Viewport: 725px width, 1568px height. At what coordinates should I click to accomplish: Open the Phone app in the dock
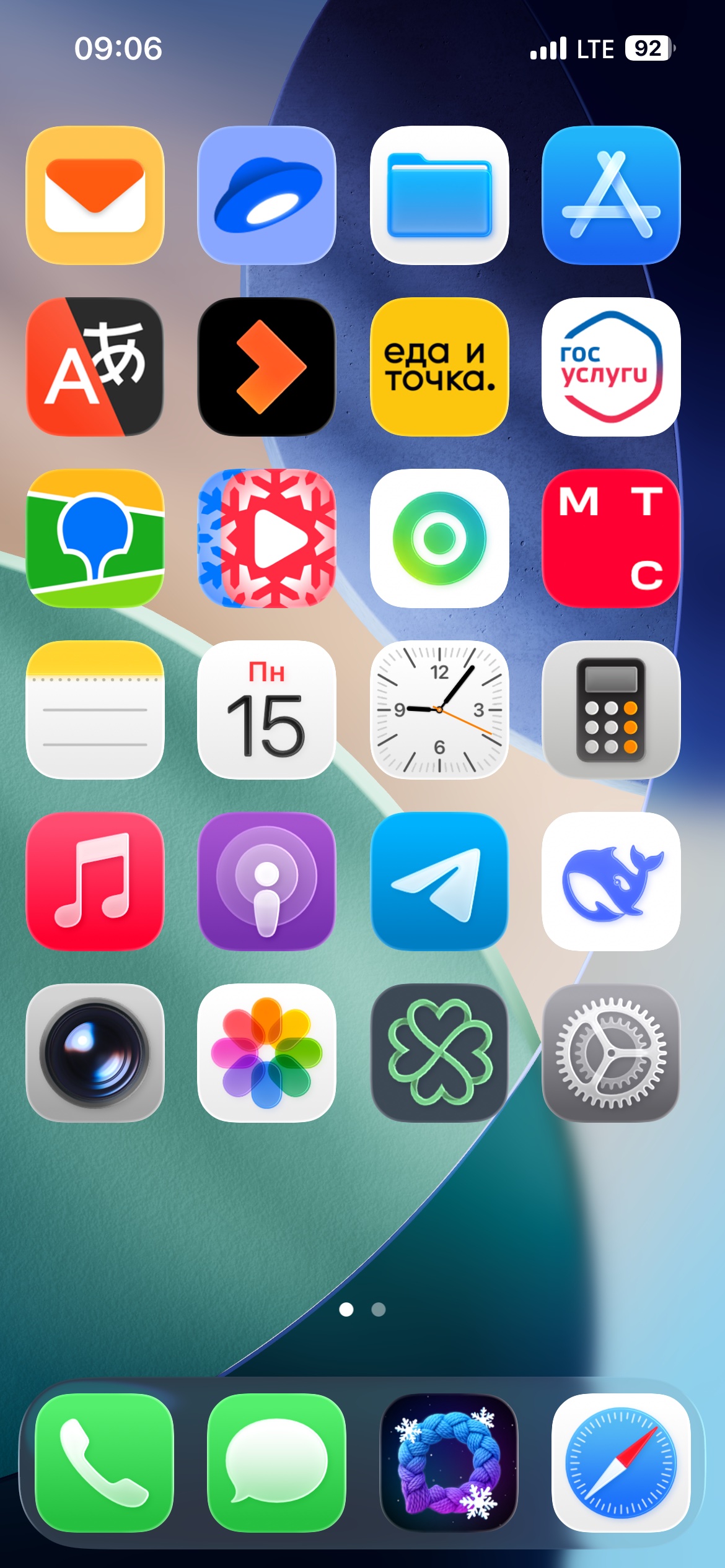104,1463
